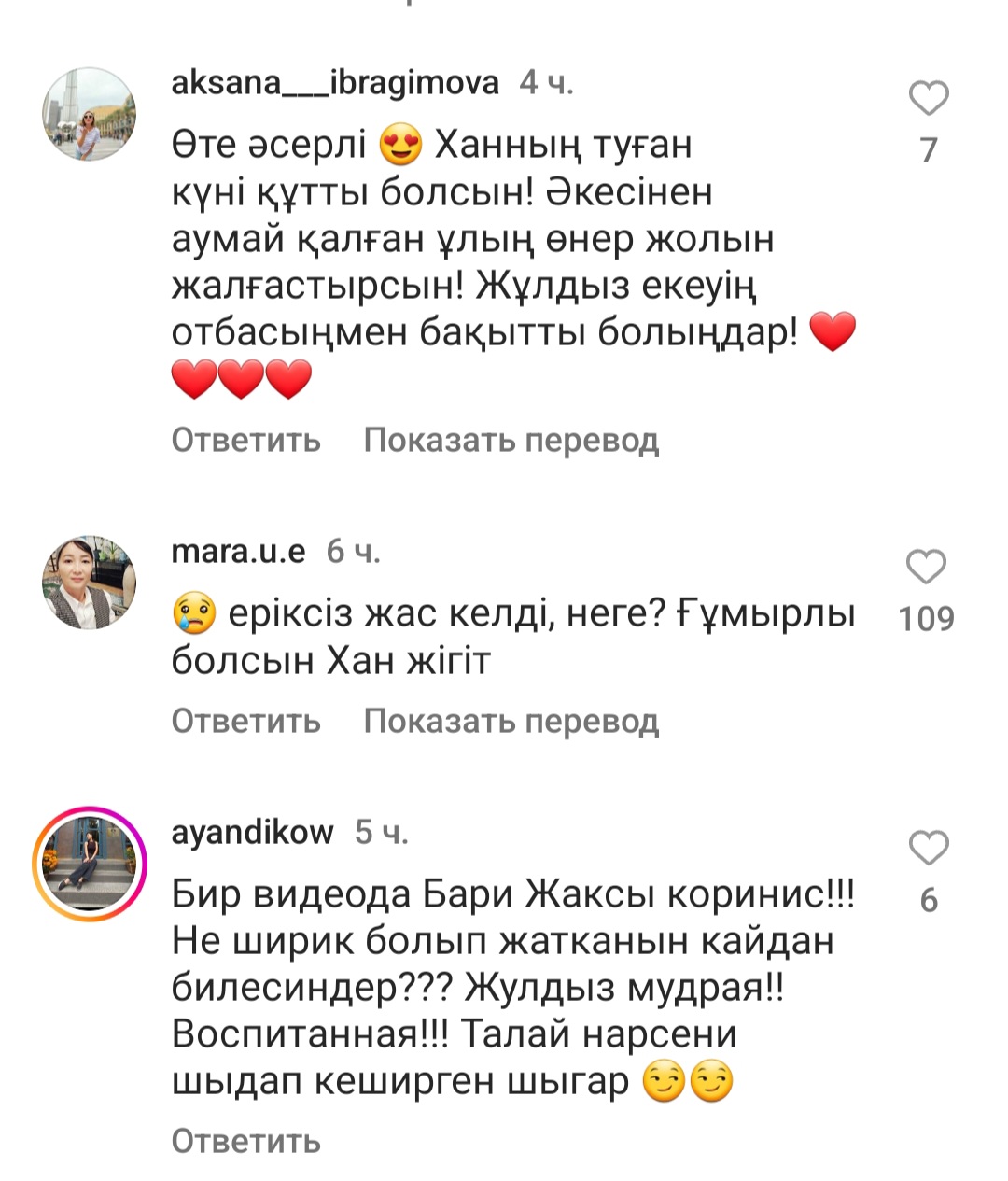View ayandikow's story from avatar
Screen dimensions: 1008x1181
tap(90, 864)
